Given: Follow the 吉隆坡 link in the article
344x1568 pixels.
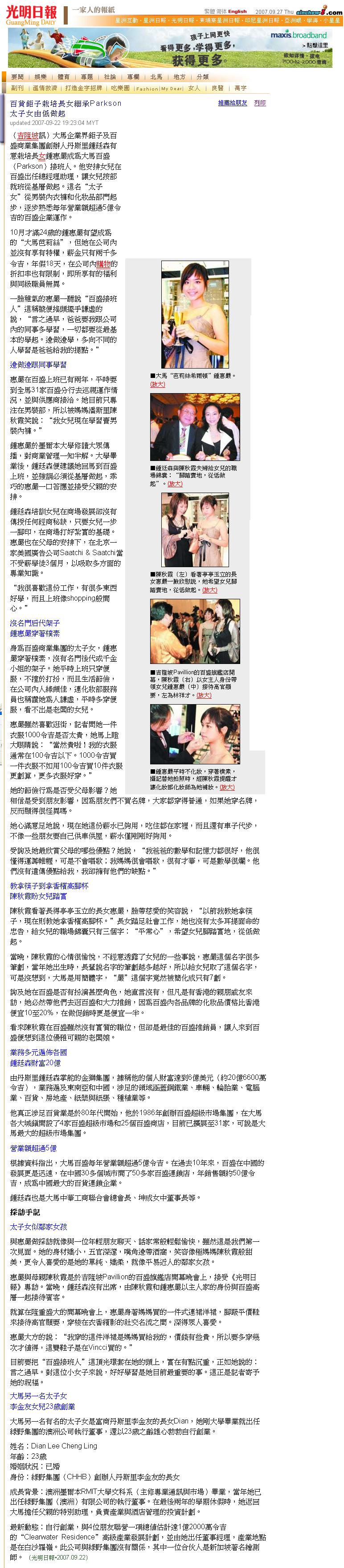Looking at the screenshot, I should pos(26,137).
